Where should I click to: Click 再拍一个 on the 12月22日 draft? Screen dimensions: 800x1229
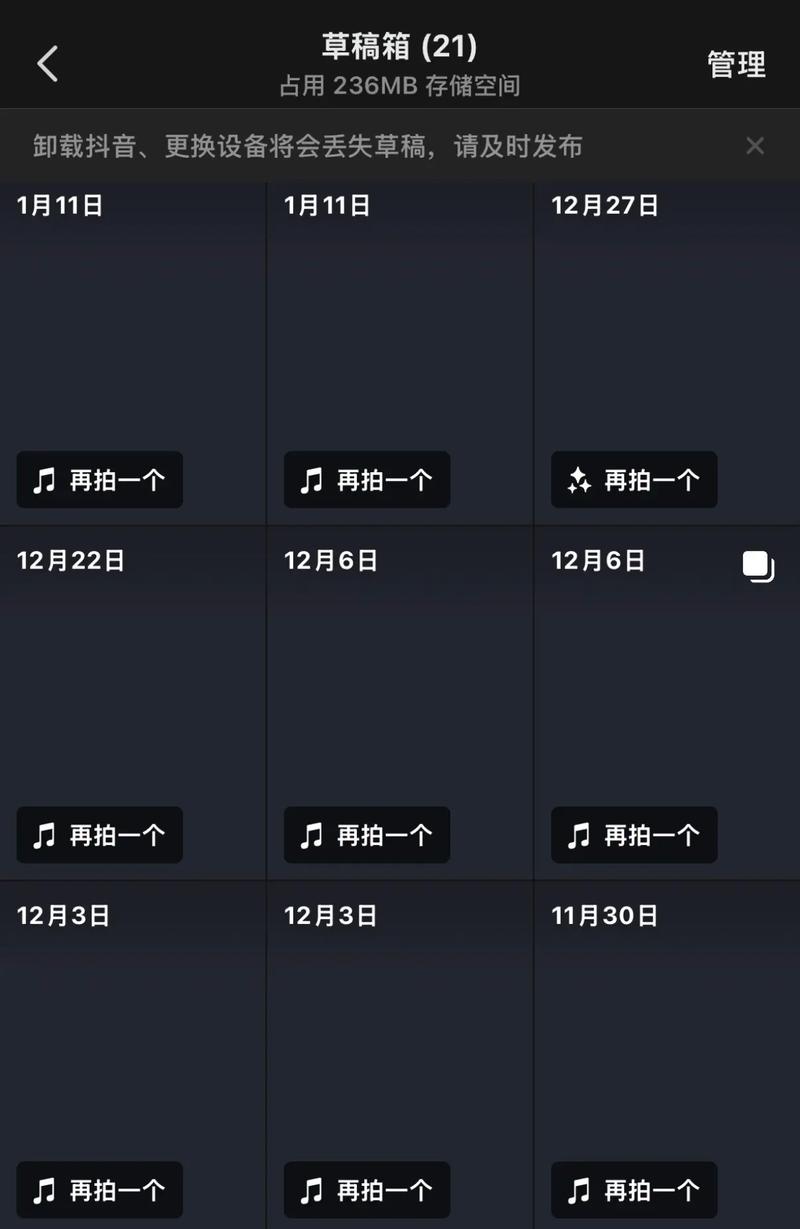click(98, 835)
